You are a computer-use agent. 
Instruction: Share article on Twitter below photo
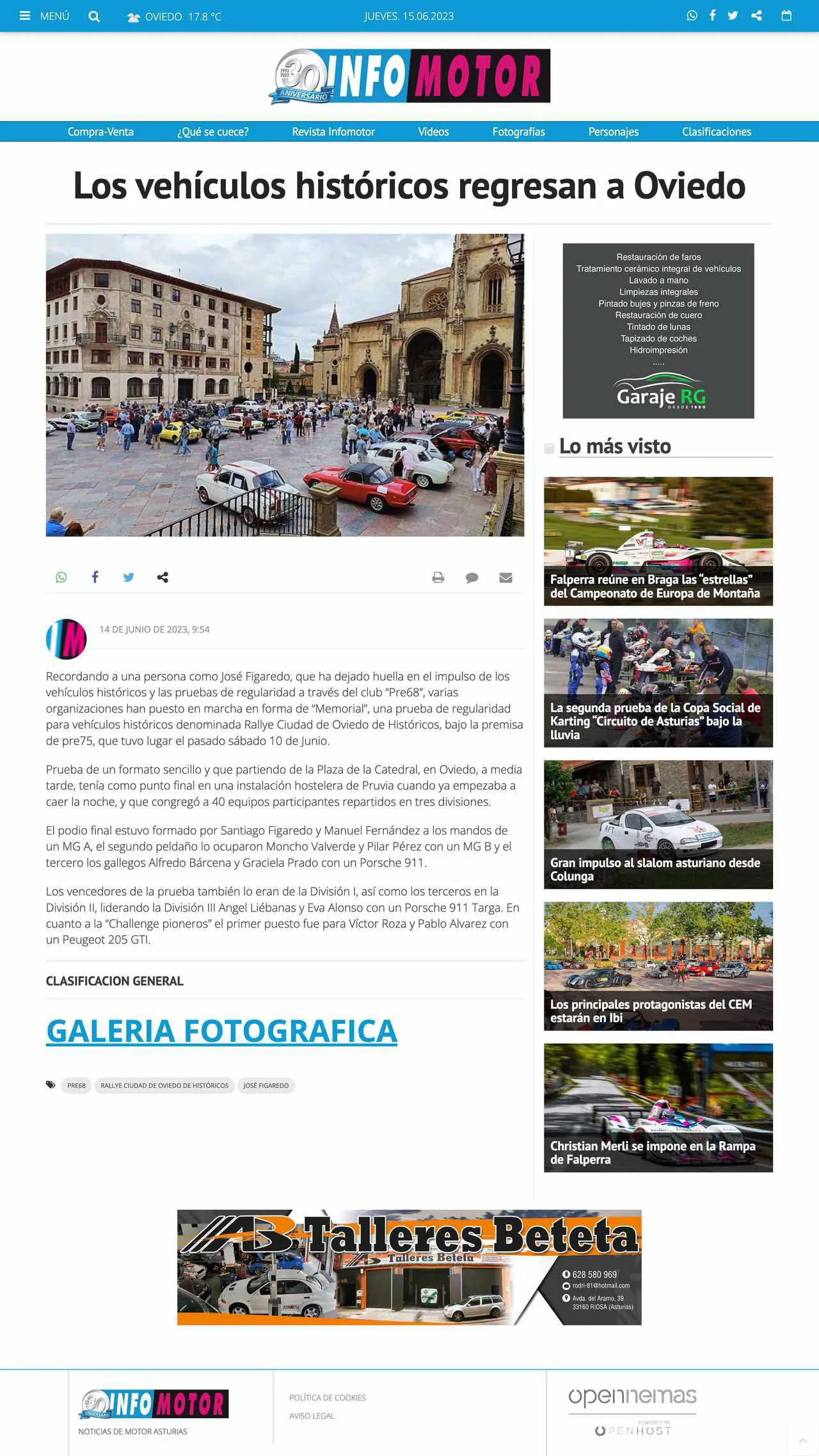tap(129, 577)
